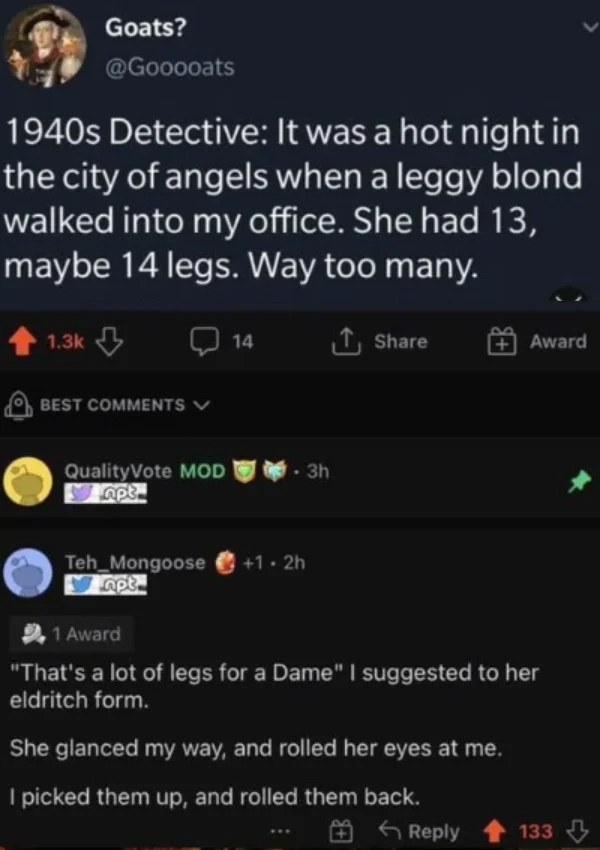Image resolution: width=600 pixels, height=850 pixels.
Task: Upvote the post with 1.3k votes
Action: pos(27,342)
